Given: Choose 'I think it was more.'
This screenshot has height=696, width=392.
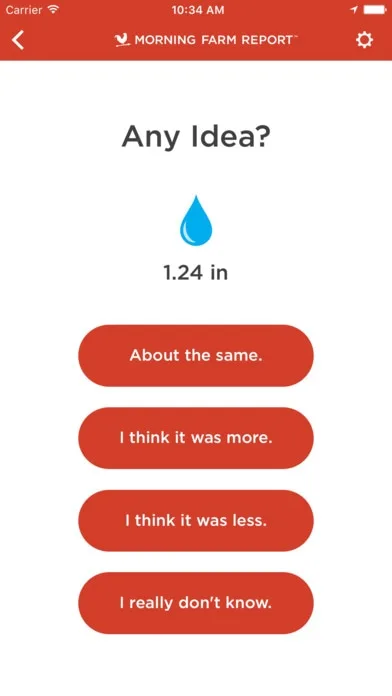Looking at the screenshot, I should point(196,438).
